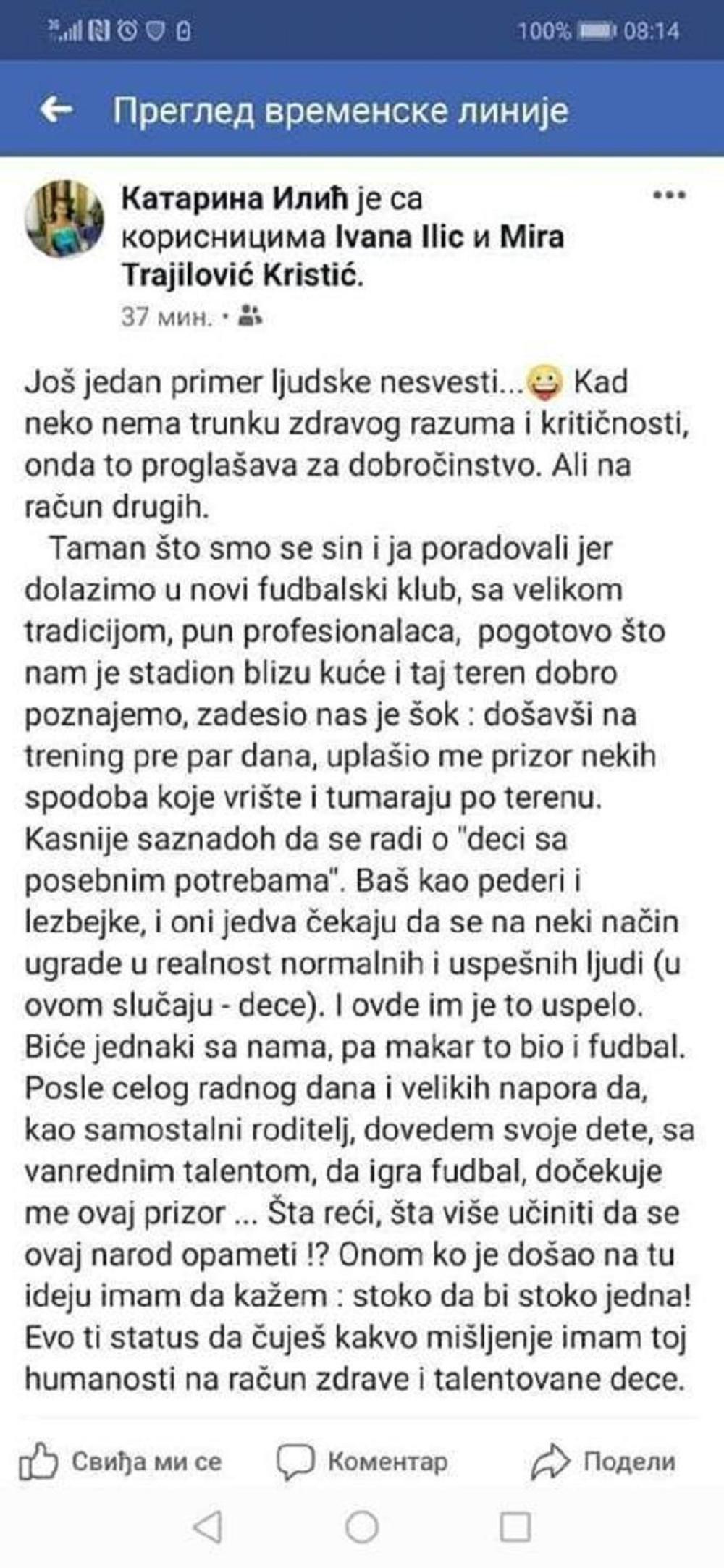Open Катарина Илић's profile name link
Screen dimensions: 724x1568
pyautogui.click(x=235, y=198)
